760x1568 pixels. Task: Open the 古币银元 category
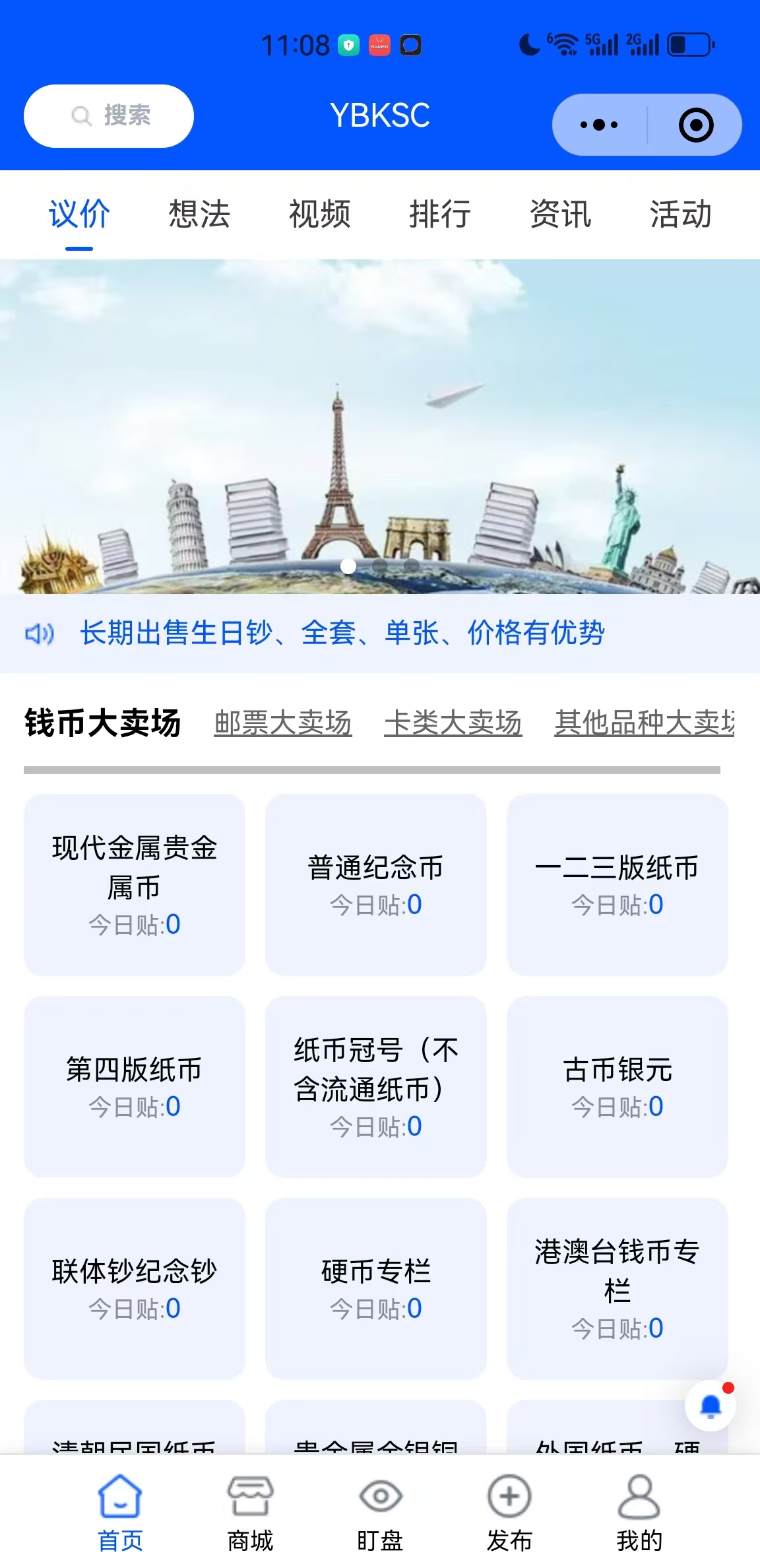(x=617, y=1086)
